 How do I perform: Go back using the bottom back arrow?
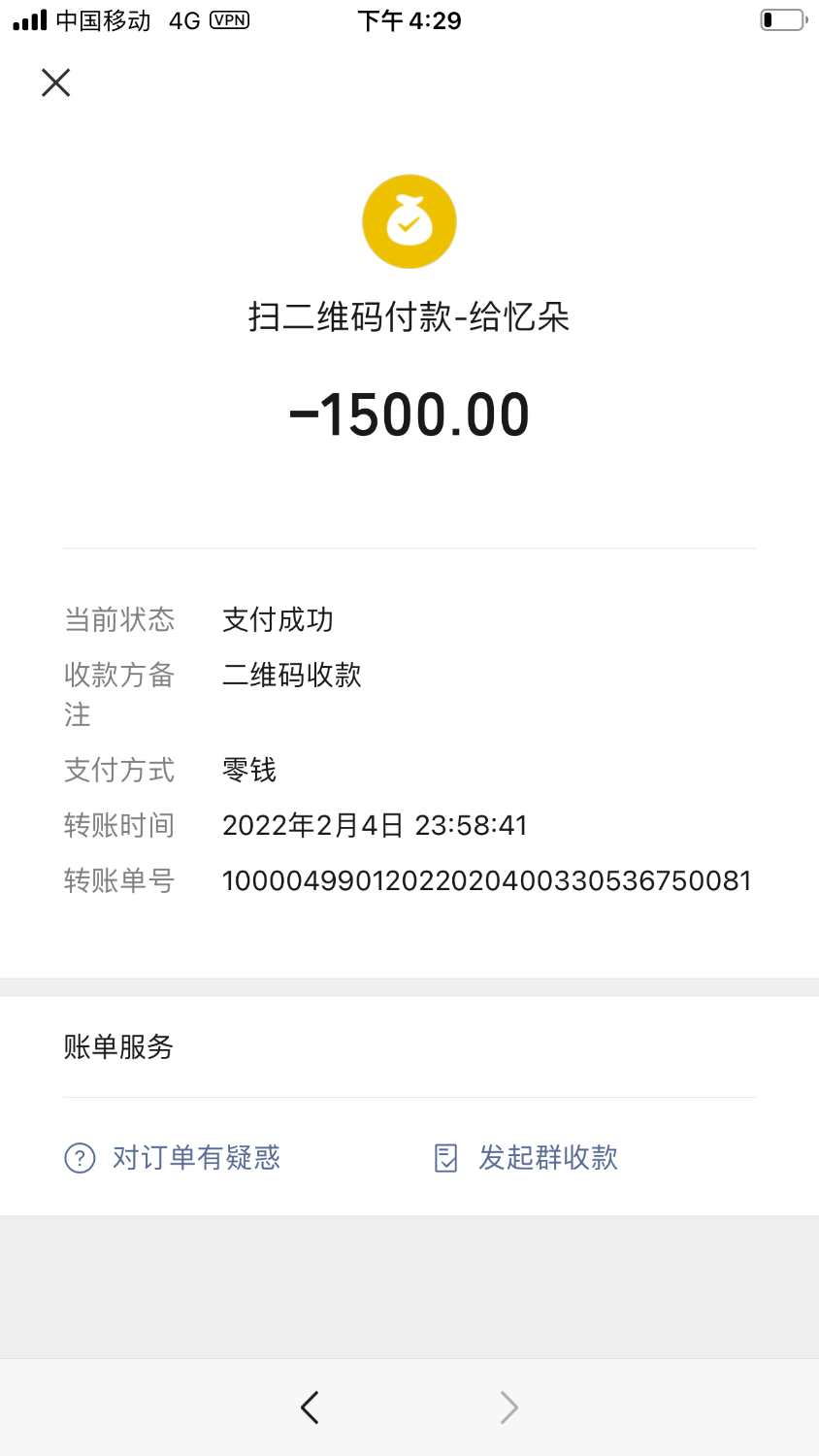pos(310,1406)
